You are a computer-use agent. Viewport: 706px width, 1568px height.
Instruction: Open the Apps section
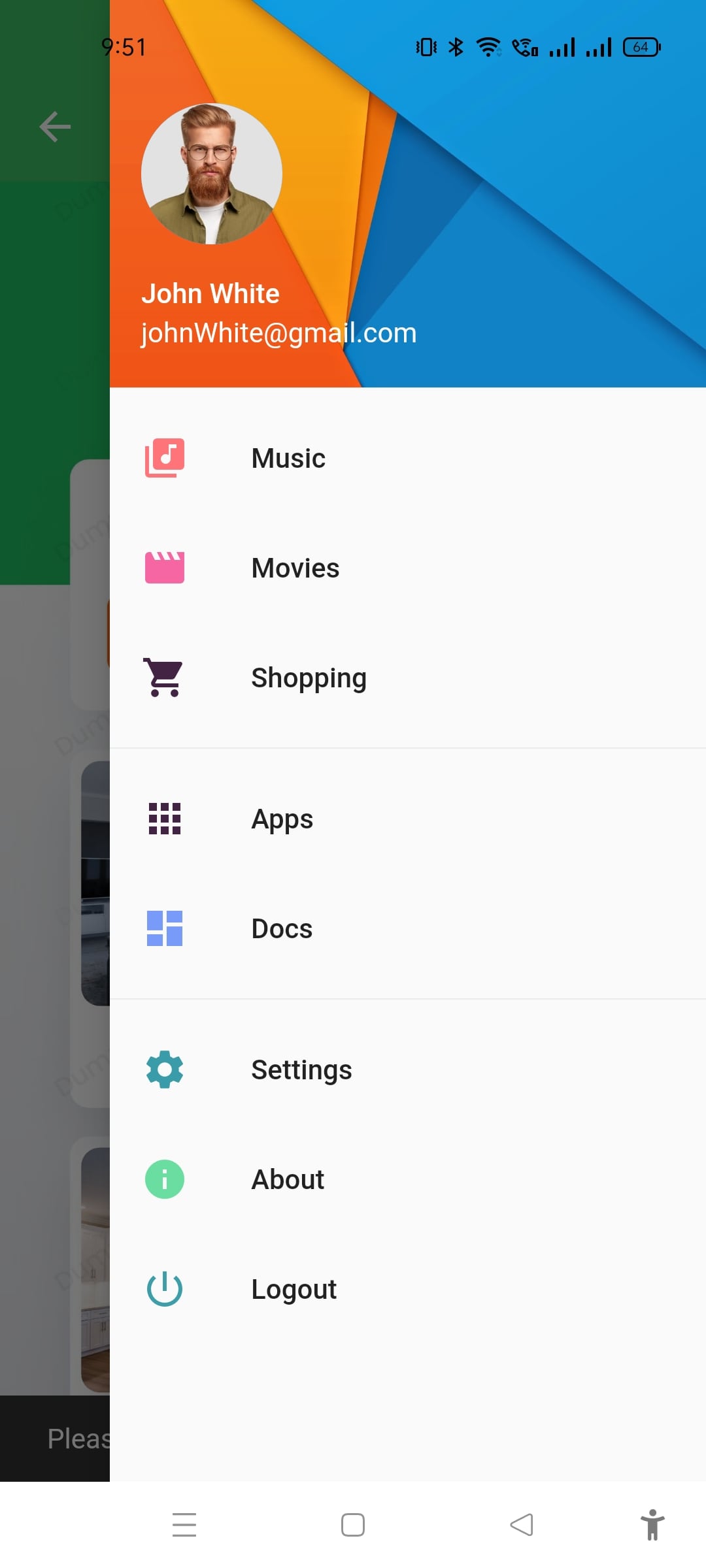coord(282,819)
